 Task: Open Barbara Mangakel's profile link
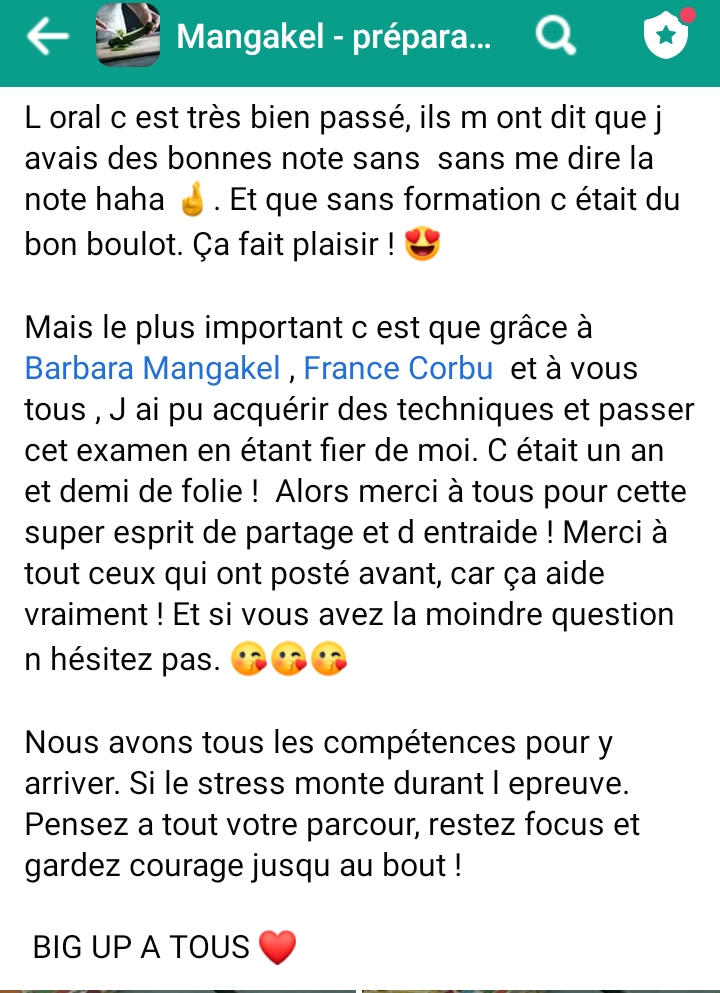tap(152, 369)
